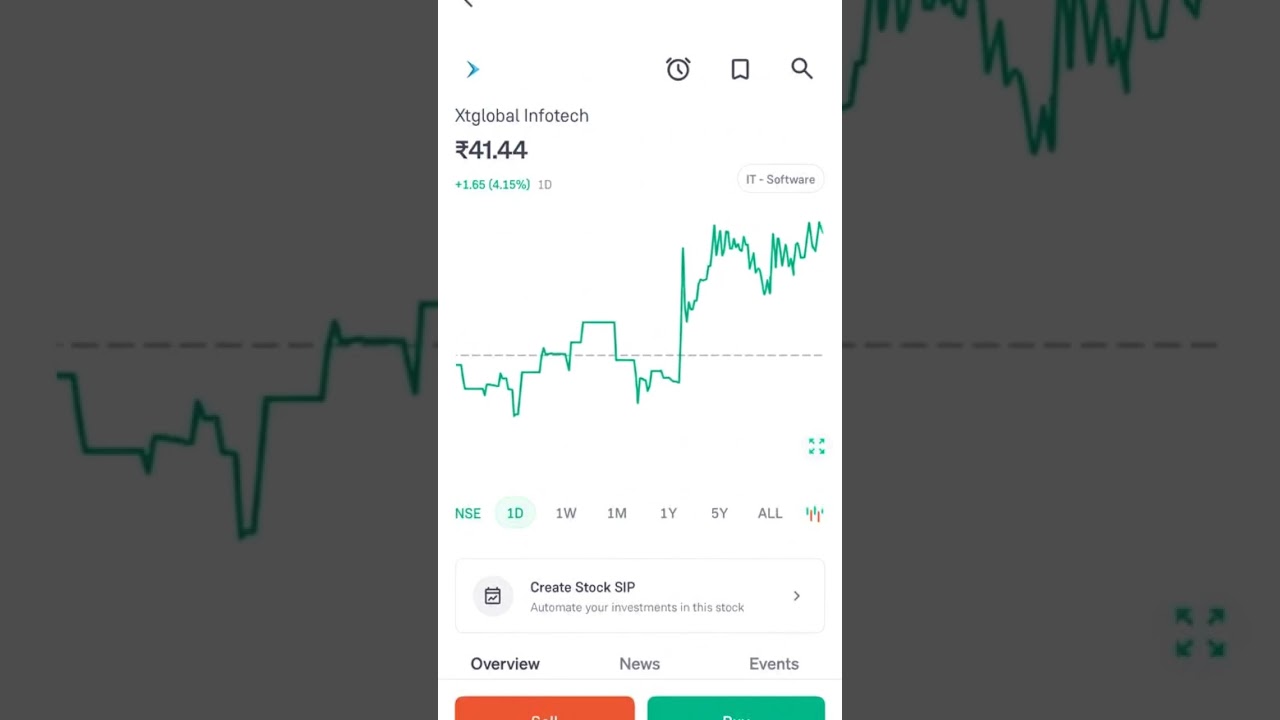Select the 1D chart range
1280x720 pixels.
(515, 513)
